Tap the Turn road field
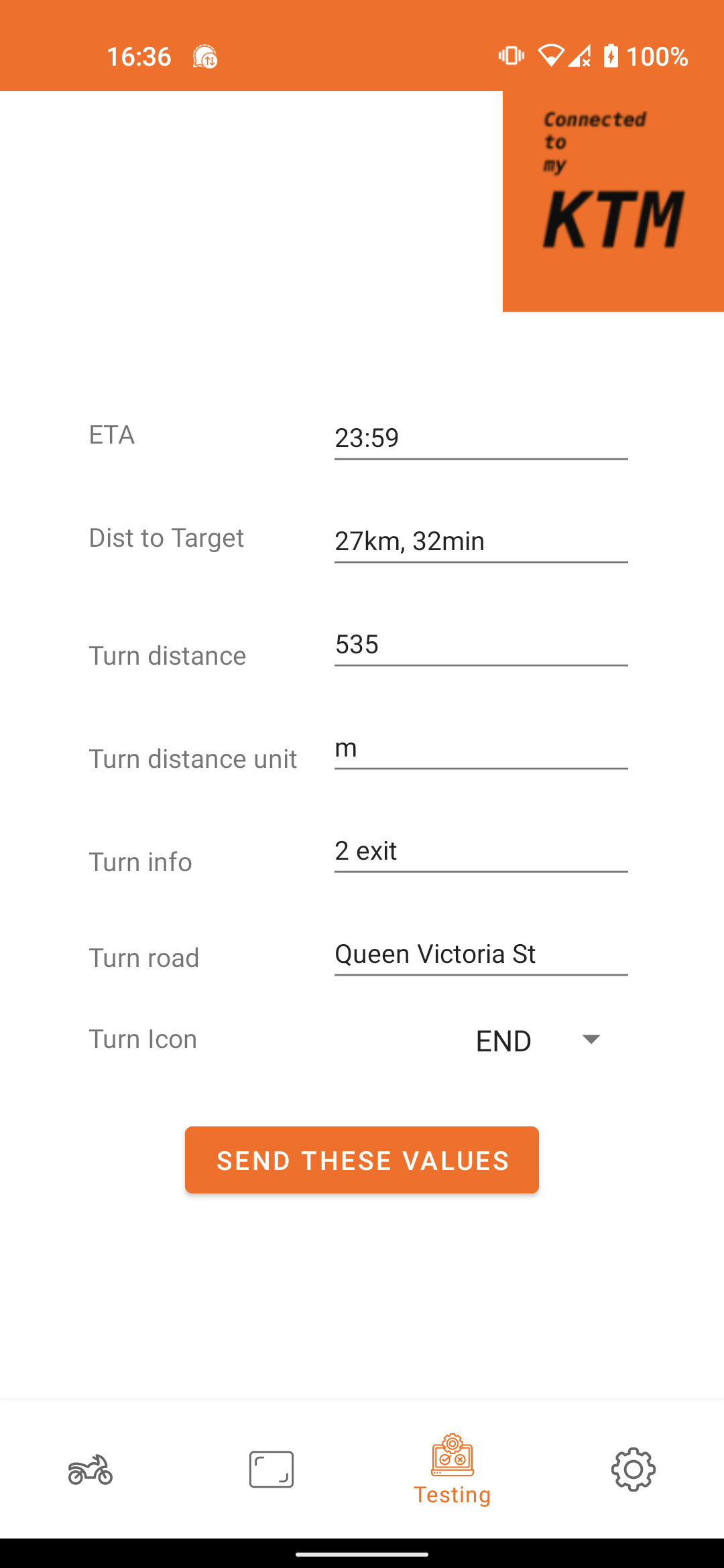724x1568 pixels. [480, 954]
